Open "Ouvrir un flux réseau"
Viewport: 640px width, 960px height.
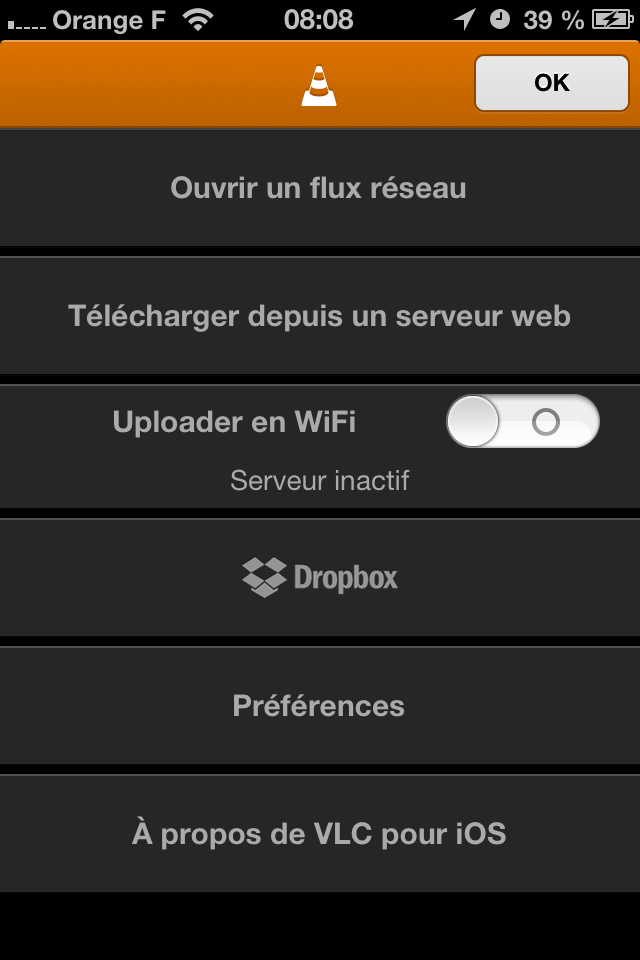point(319,188)
